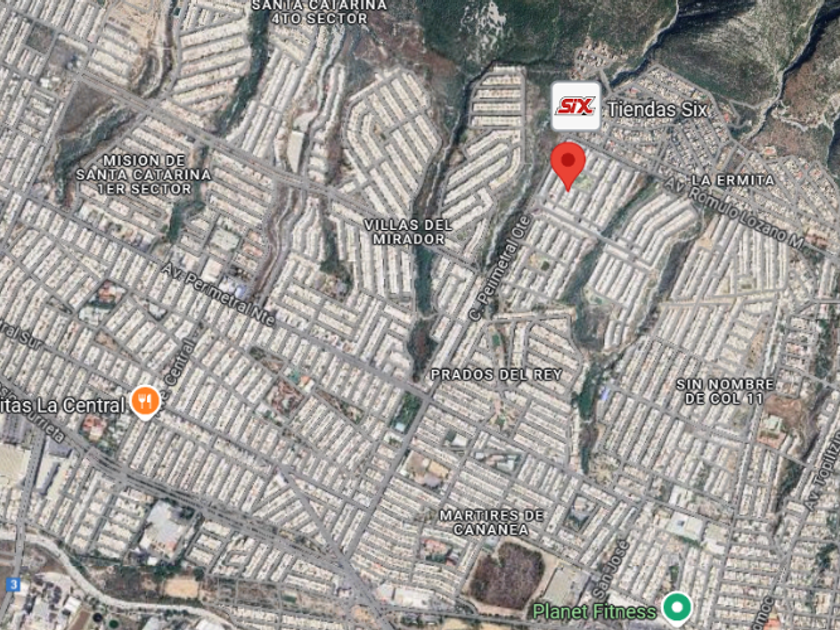Screen dimensions: 840x630
Task: Tap the red location pin
Action: tap(568, 166)
